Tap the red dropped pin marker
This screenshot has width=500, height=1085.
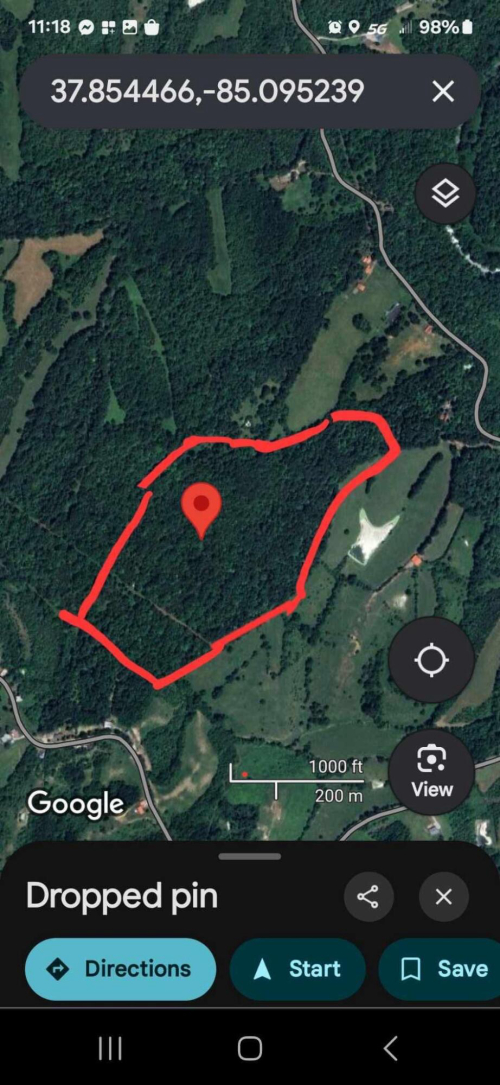pyautogui.click(x=201, y=511)
